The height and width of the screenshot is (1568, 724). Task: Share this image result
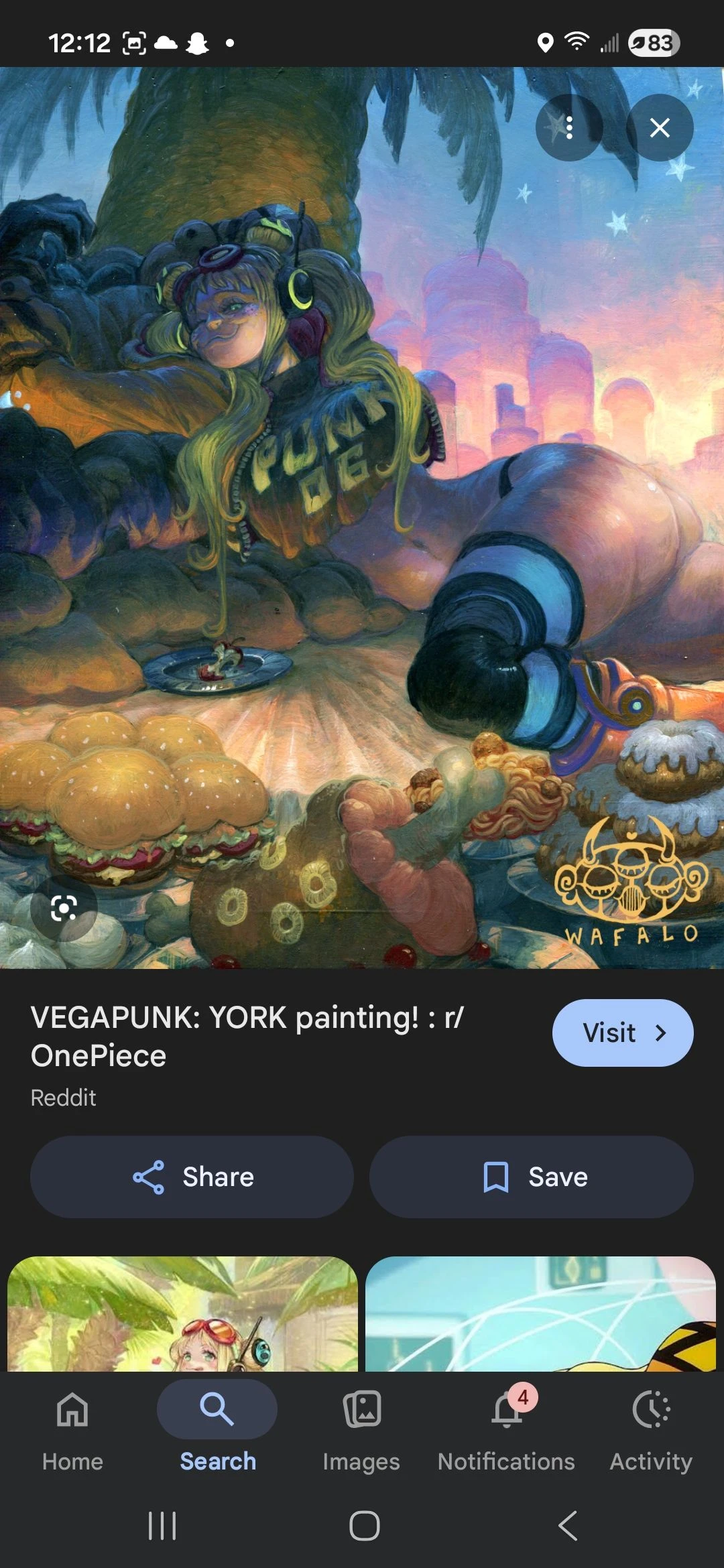tap(192, 1177)
